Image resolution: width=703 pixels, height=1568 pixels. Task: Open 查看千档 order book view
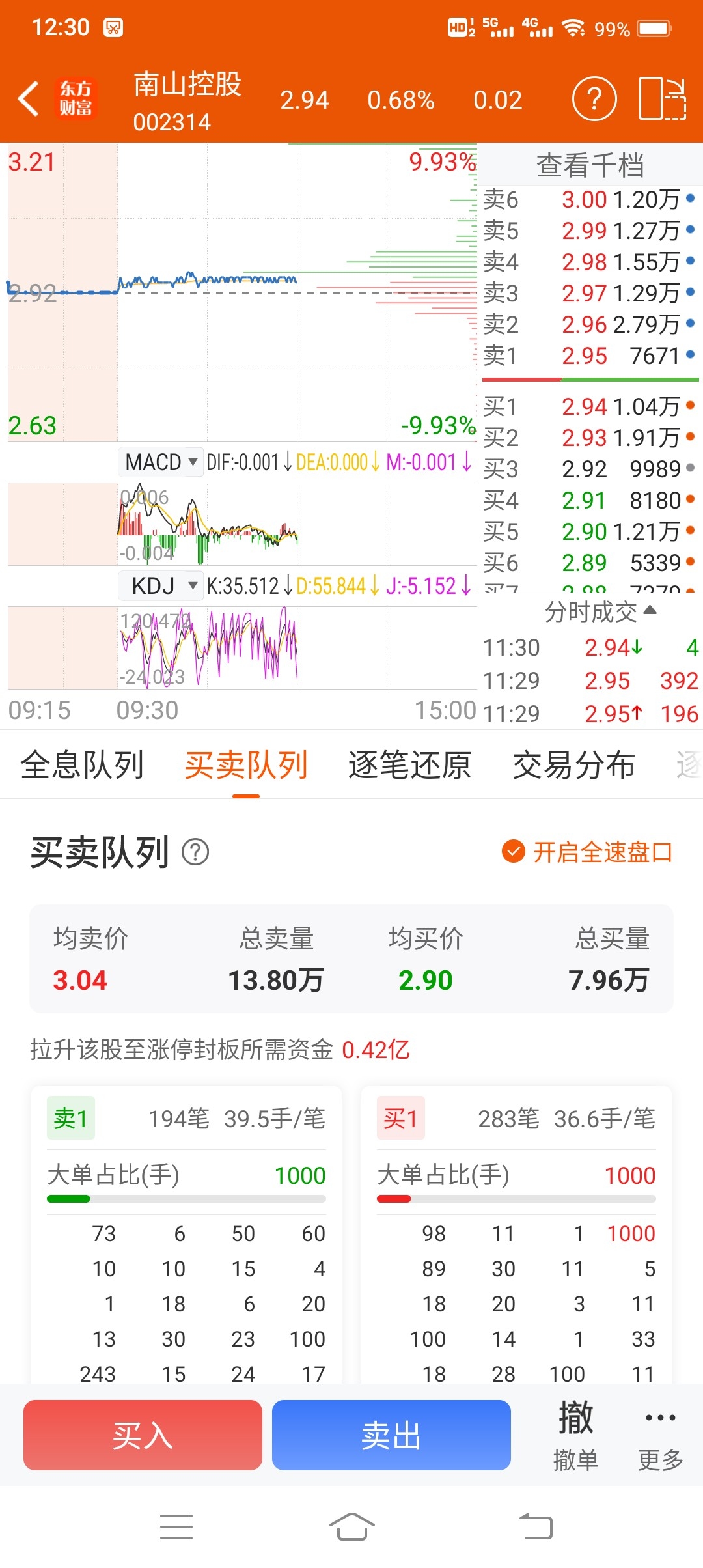tap(590, 165)
